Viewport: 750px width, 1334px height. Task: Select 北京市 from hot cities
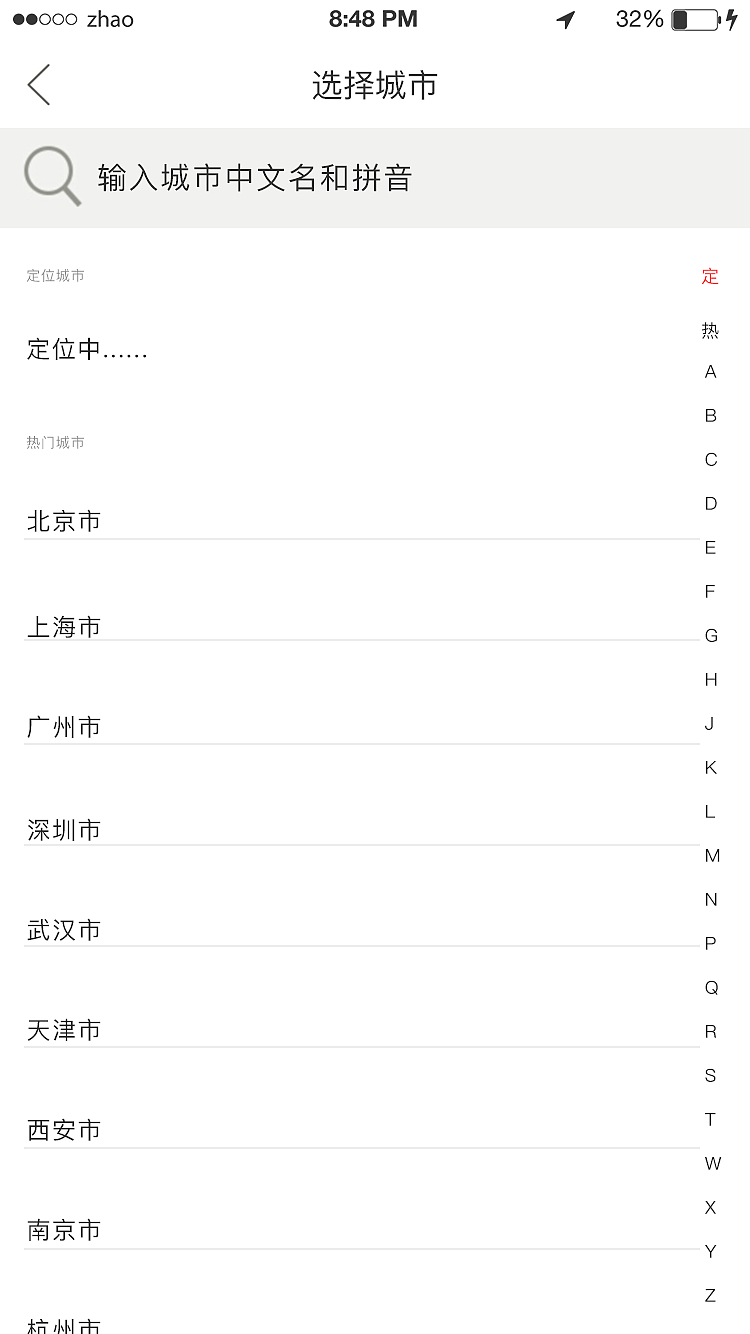tap(63, 520)
